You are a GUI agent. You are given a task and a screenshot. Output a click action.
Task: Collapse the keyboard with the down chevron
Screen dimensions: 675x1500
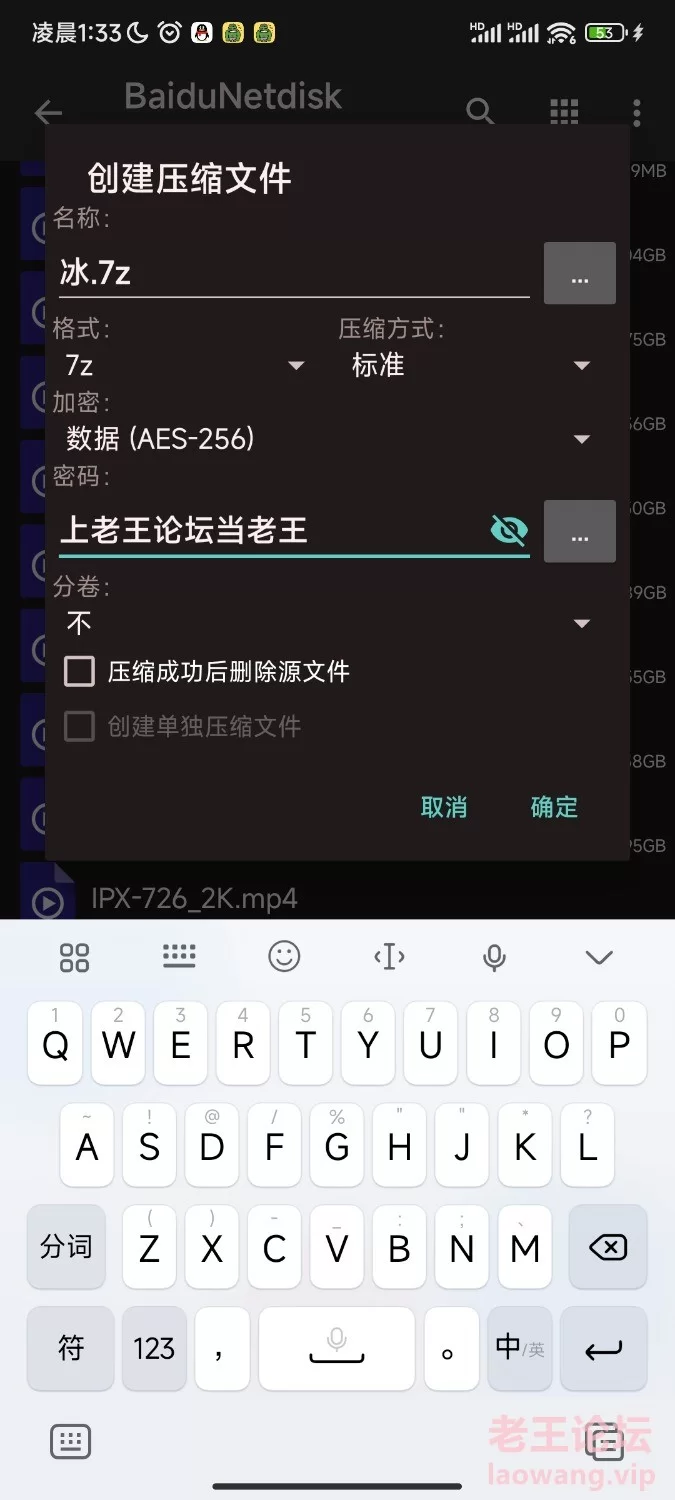point(599,957)
